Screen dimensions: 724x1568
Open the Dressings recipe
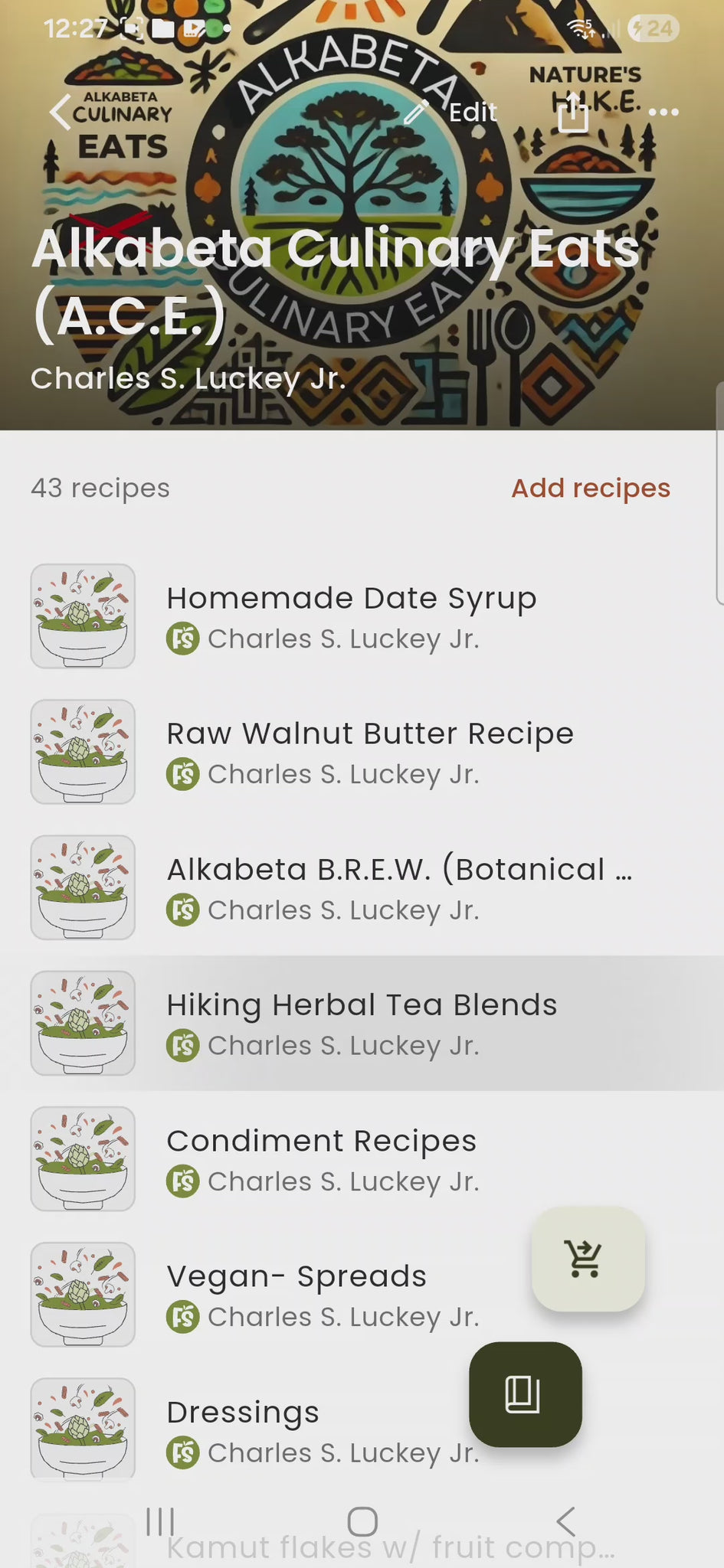click(243, 1429)
